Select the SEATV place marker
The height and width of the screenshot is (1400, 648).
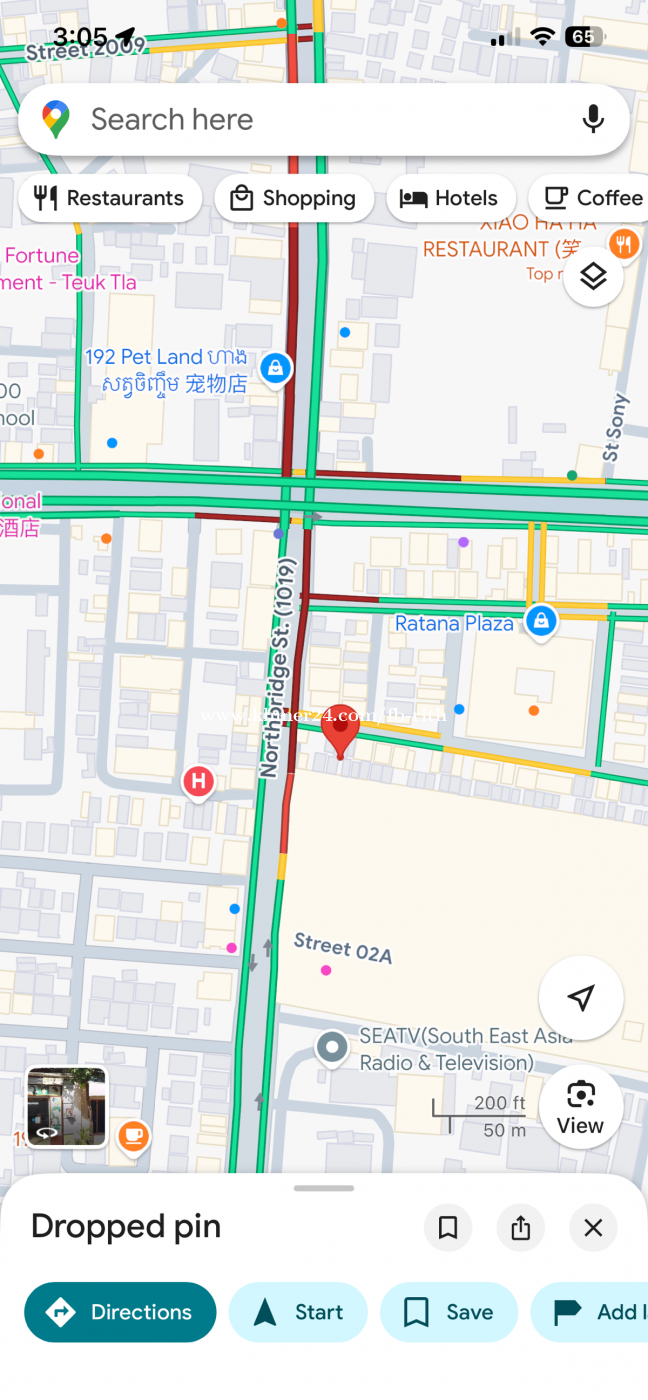click(x=331, y=1048)
